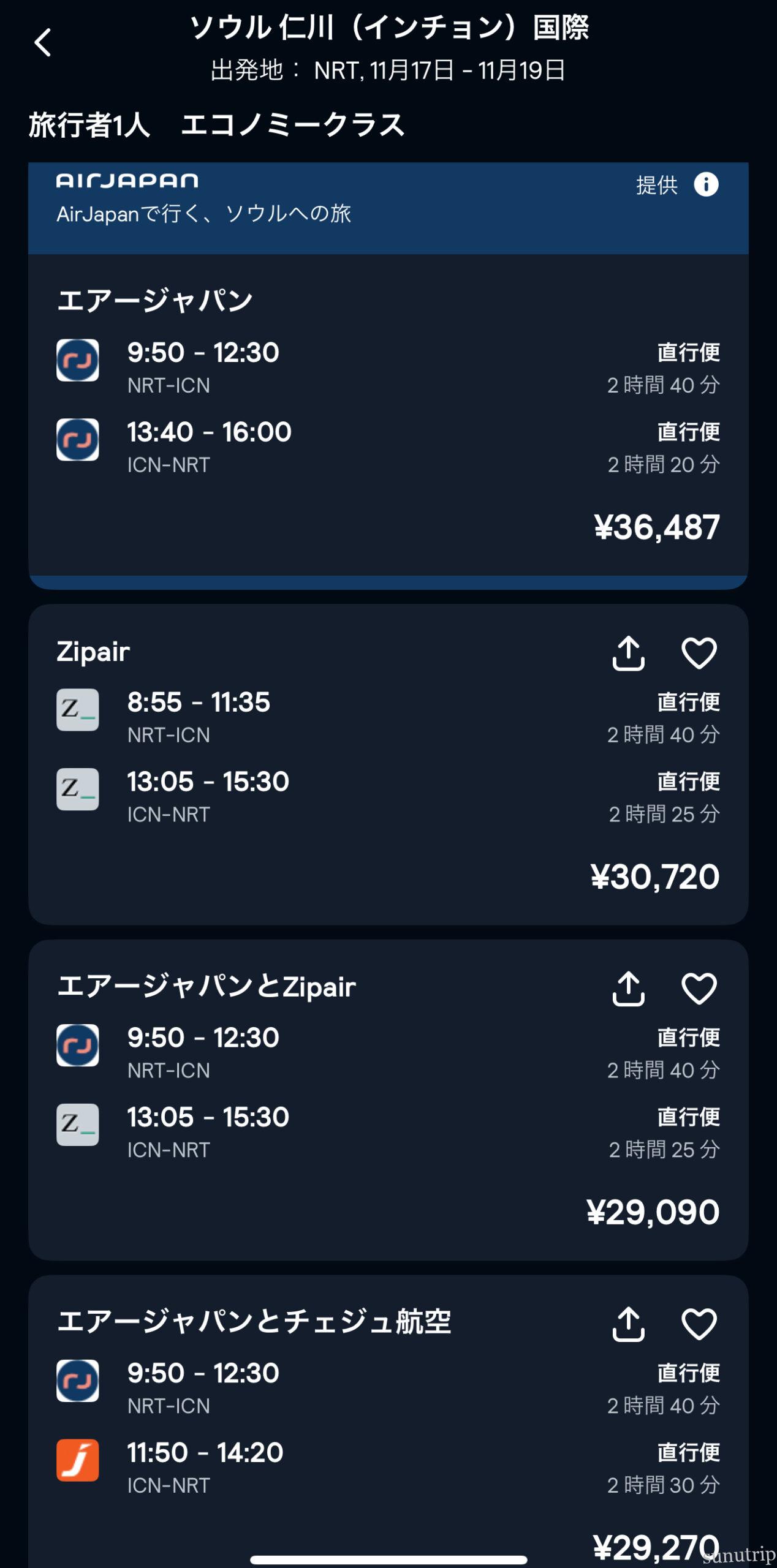The width and height of the screenshot is (777, 1568).
Task: Go back with the top-left arrow
Action: [43, 43]
